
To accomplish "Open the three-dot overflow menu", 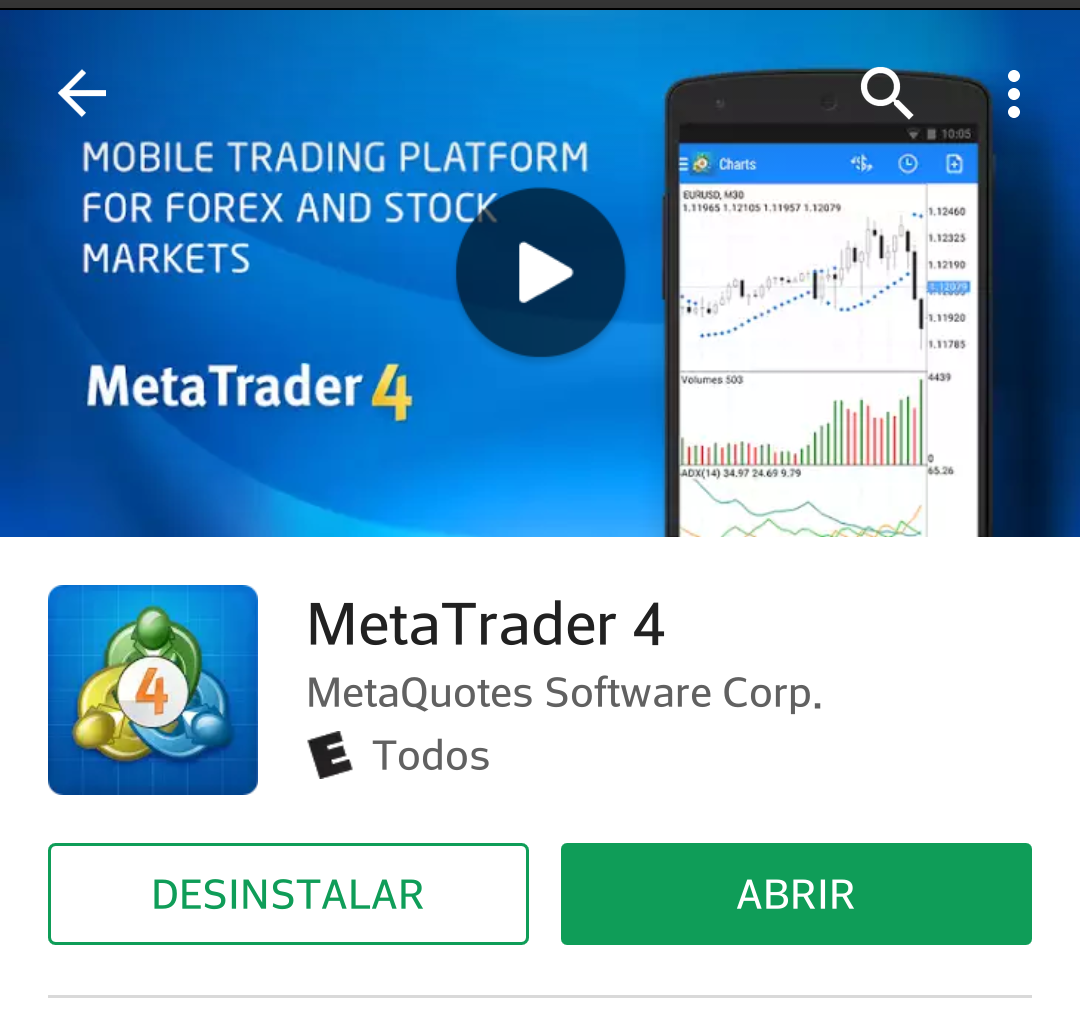I will click(x=1014, y=94).
